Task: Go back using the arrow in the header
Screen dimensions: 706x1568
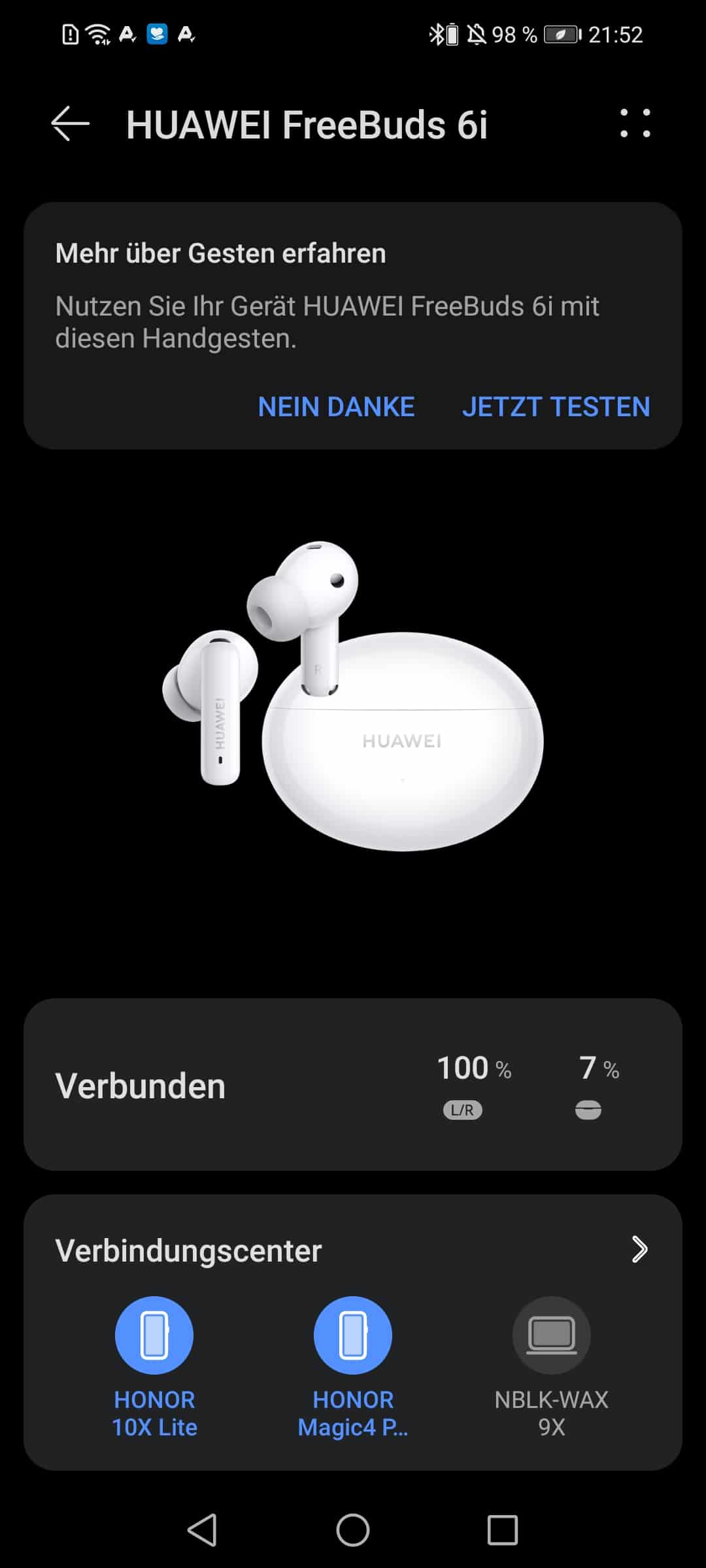Action: (x=70, y=123)
